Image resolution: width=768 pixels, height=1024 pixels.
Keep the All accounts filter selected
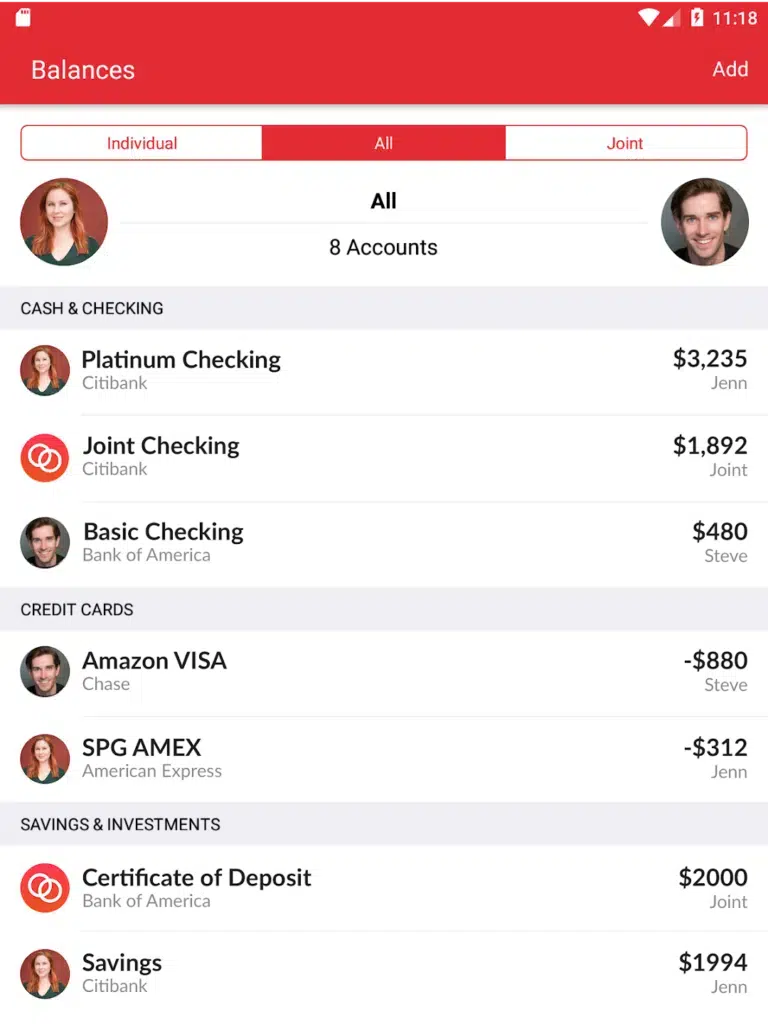tap(383, 142)
